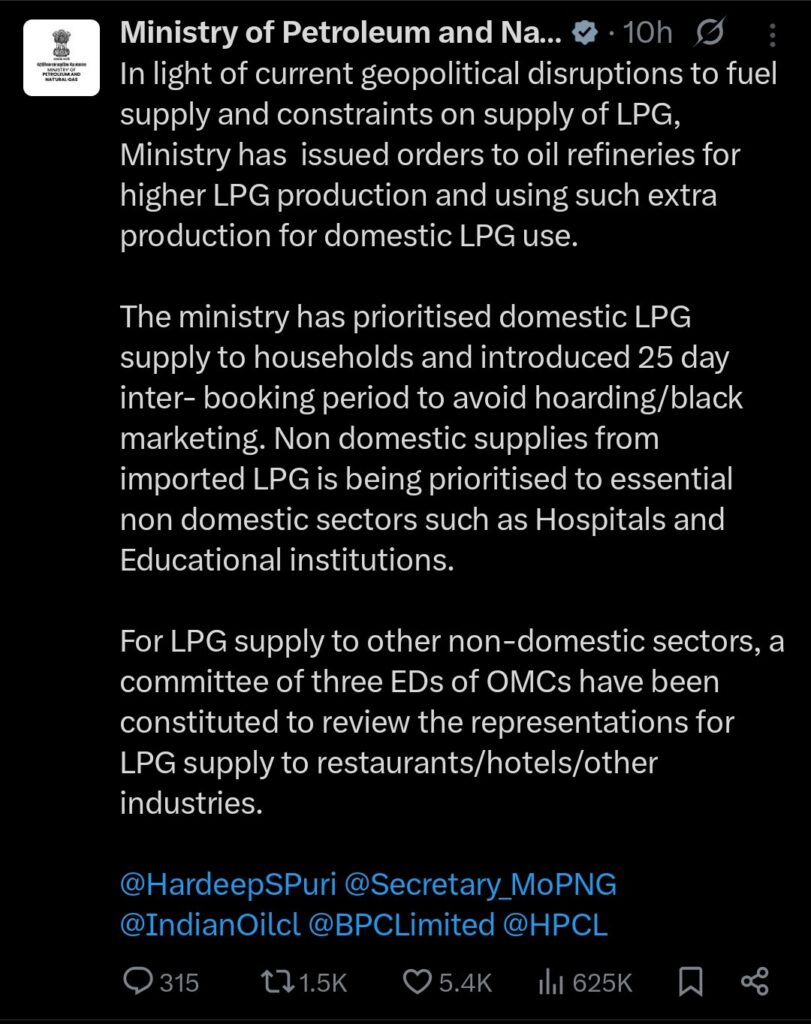Viewport: 811px width, 1024px height.
Task: Like the Ministry's LPG post
Action: [416, 983]
